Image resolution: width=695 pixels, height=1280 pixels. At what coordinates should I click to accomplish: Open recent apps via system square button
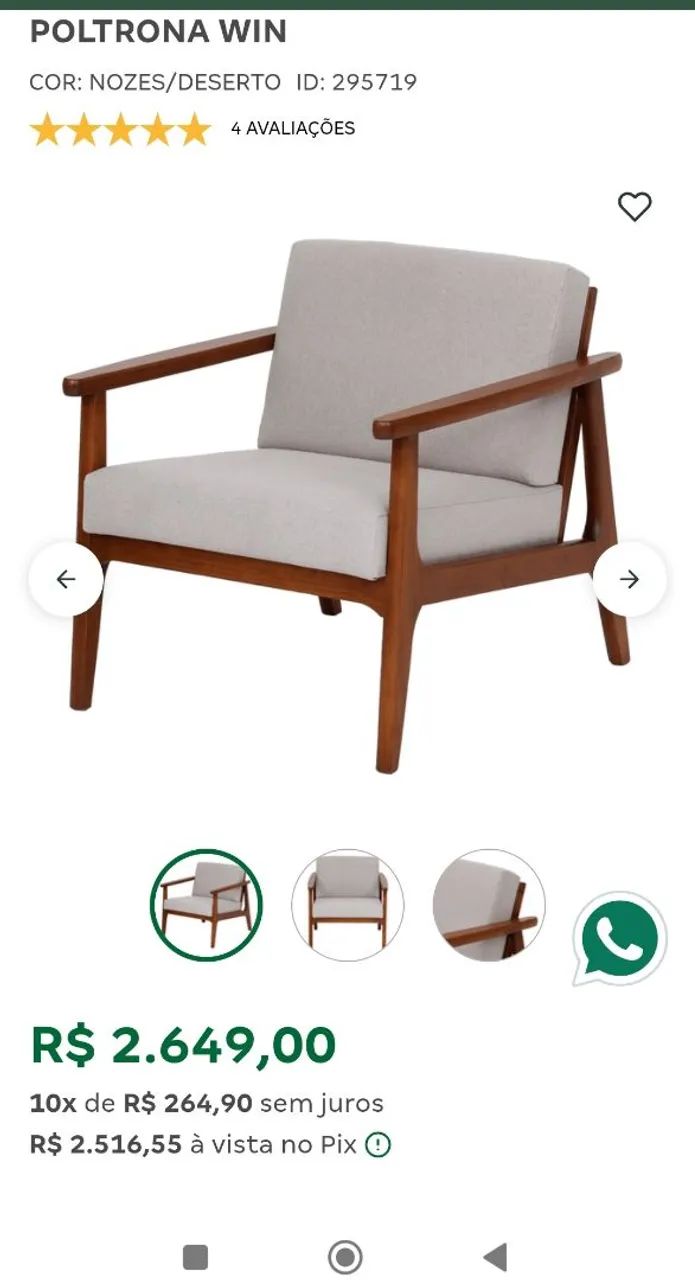point(196,1257)
